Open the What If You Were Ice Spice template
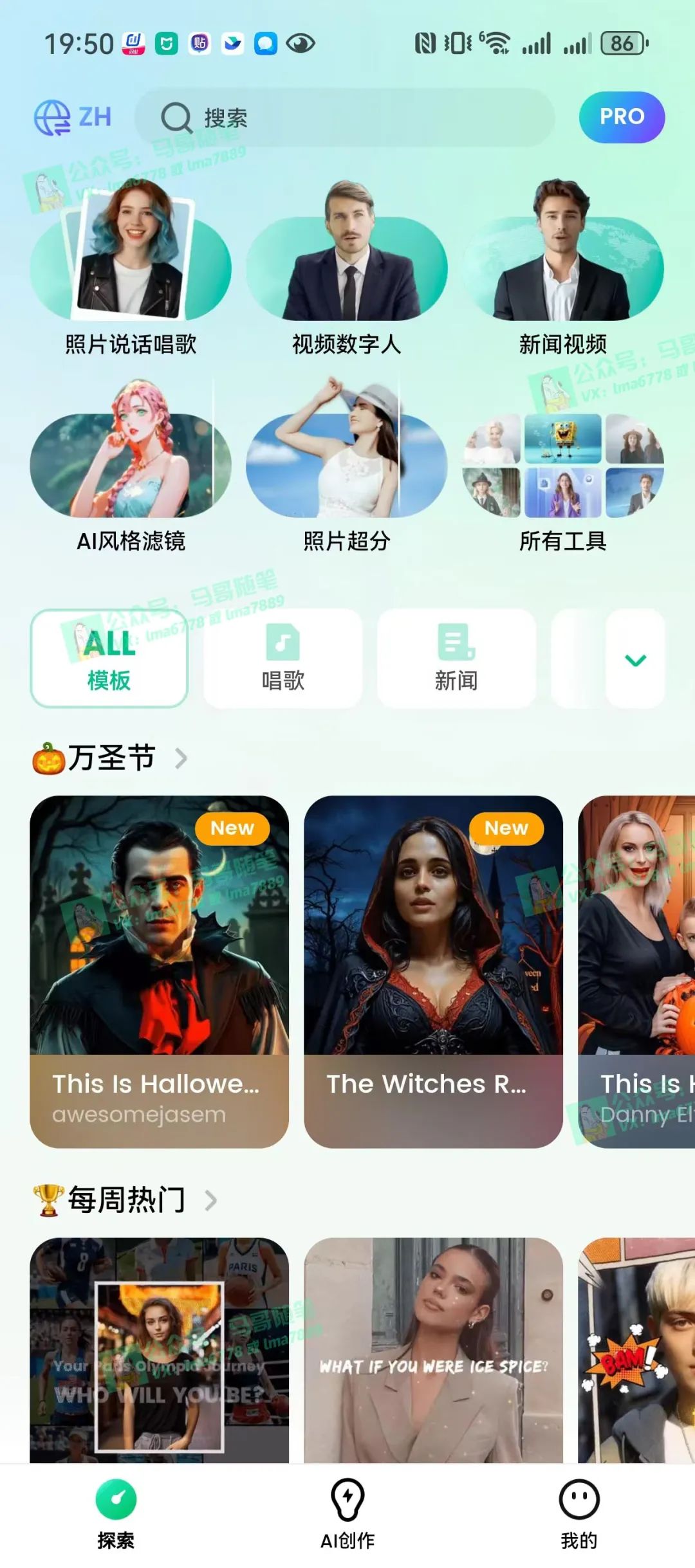The height and width of the screenshot is (1568, 695). point(433,1351)
